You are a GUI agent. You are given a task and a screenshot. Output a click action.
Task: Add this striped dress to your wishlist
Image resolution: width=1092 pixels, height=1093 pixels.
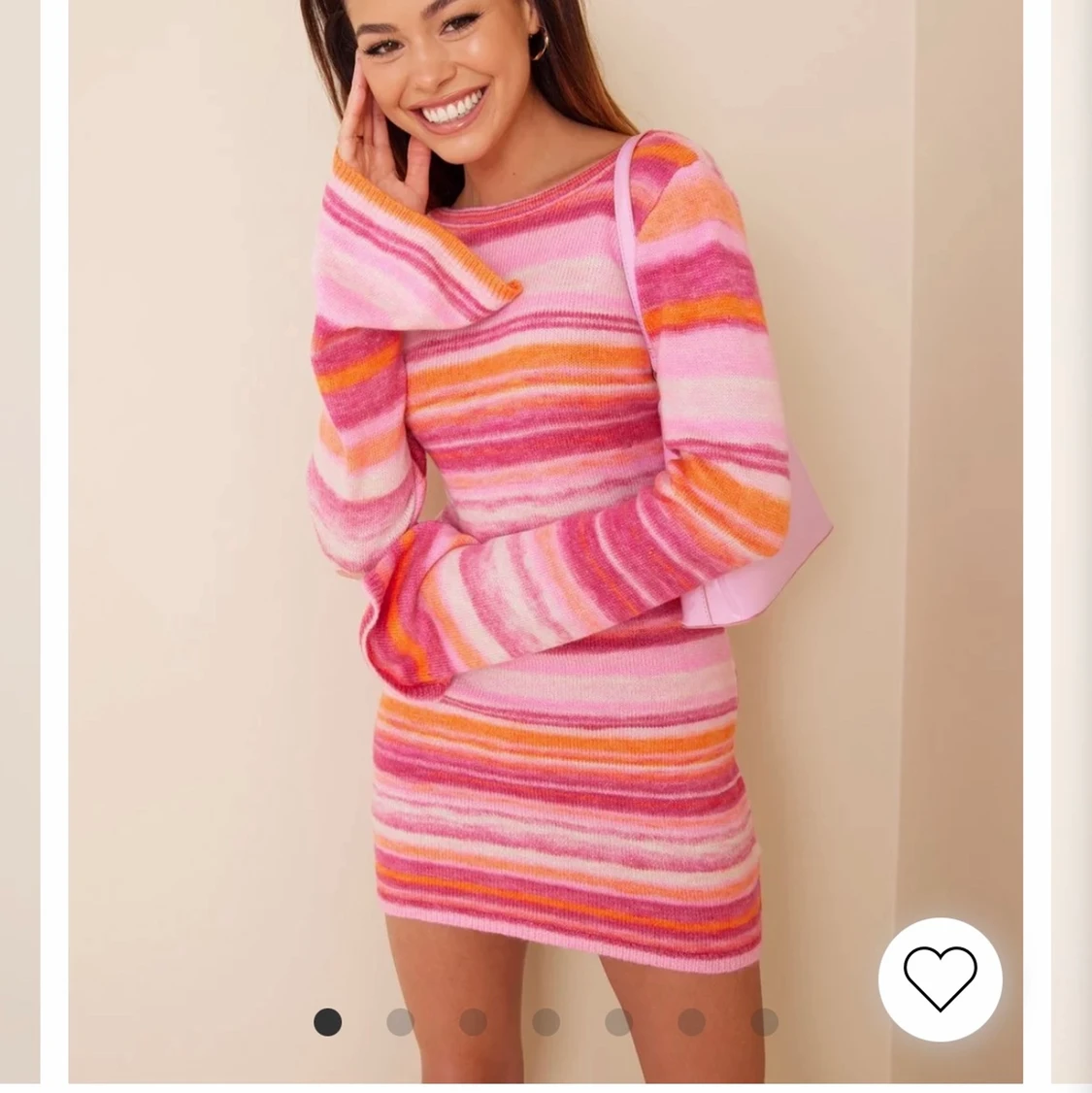[940, 978]
